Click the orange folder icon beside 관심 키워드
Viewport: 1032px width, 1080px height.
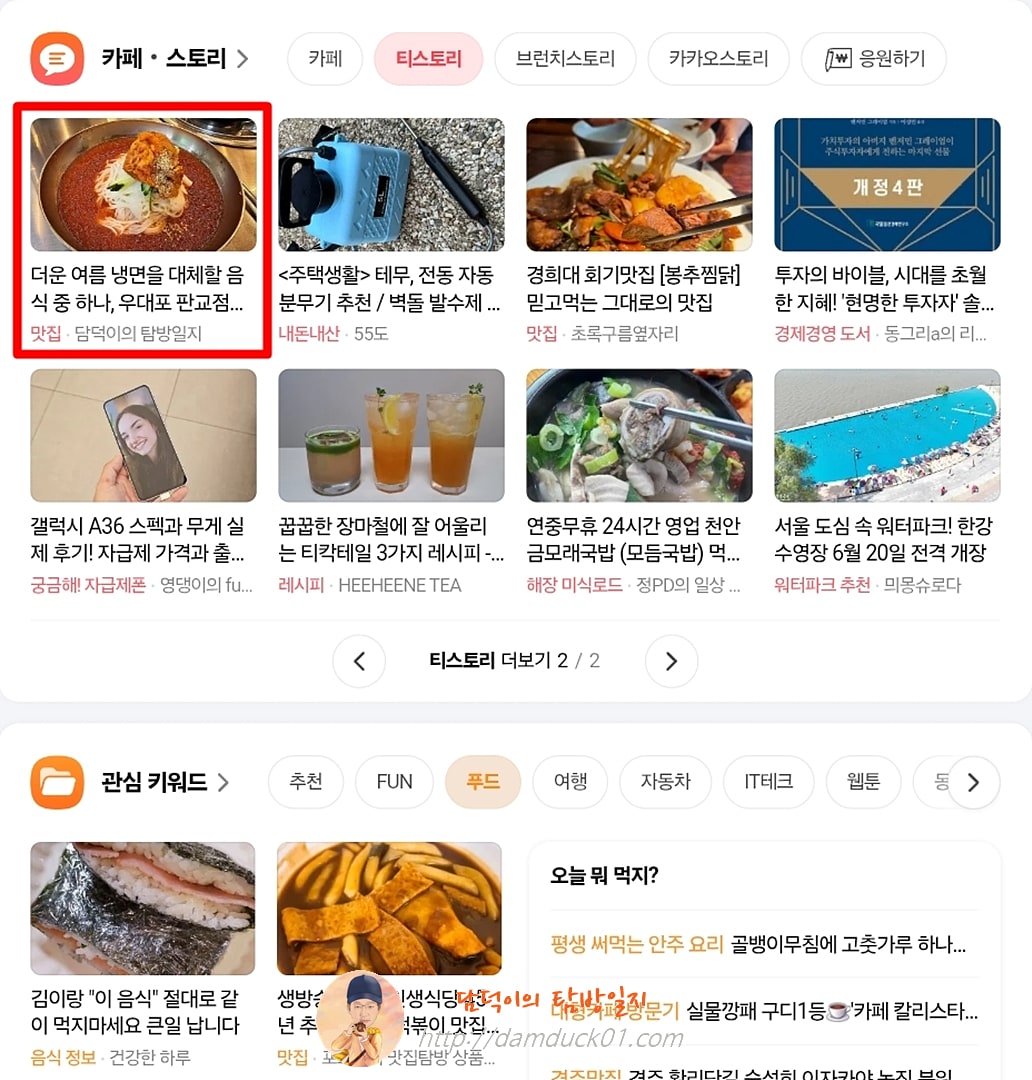[57, 783]
